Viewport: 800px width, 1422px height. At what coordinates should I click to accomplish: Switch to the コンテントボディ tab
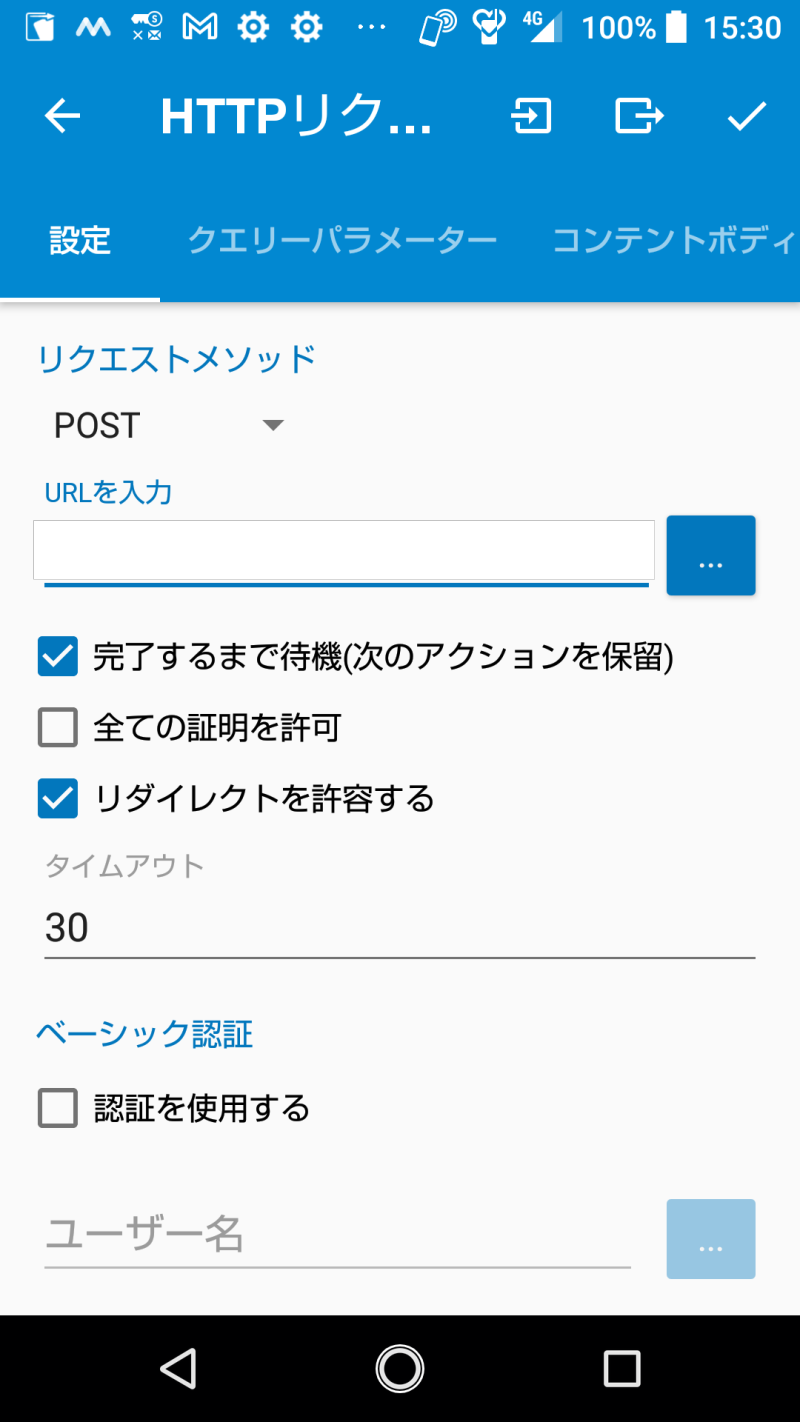pyautogui.click(x=674, y=241)
